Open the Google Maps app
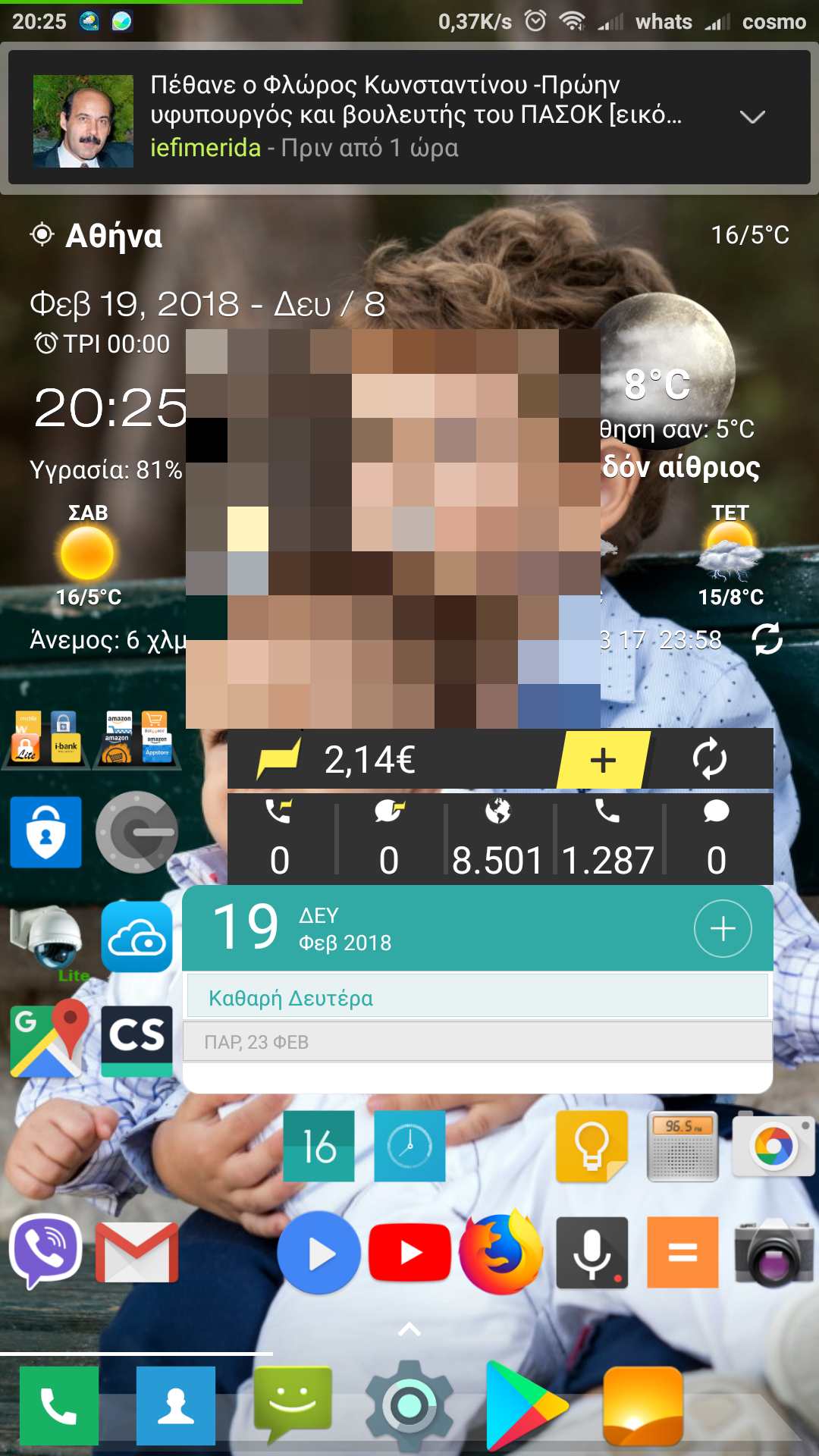This screenshot has height=1456, width=819. coord(47,1039)
